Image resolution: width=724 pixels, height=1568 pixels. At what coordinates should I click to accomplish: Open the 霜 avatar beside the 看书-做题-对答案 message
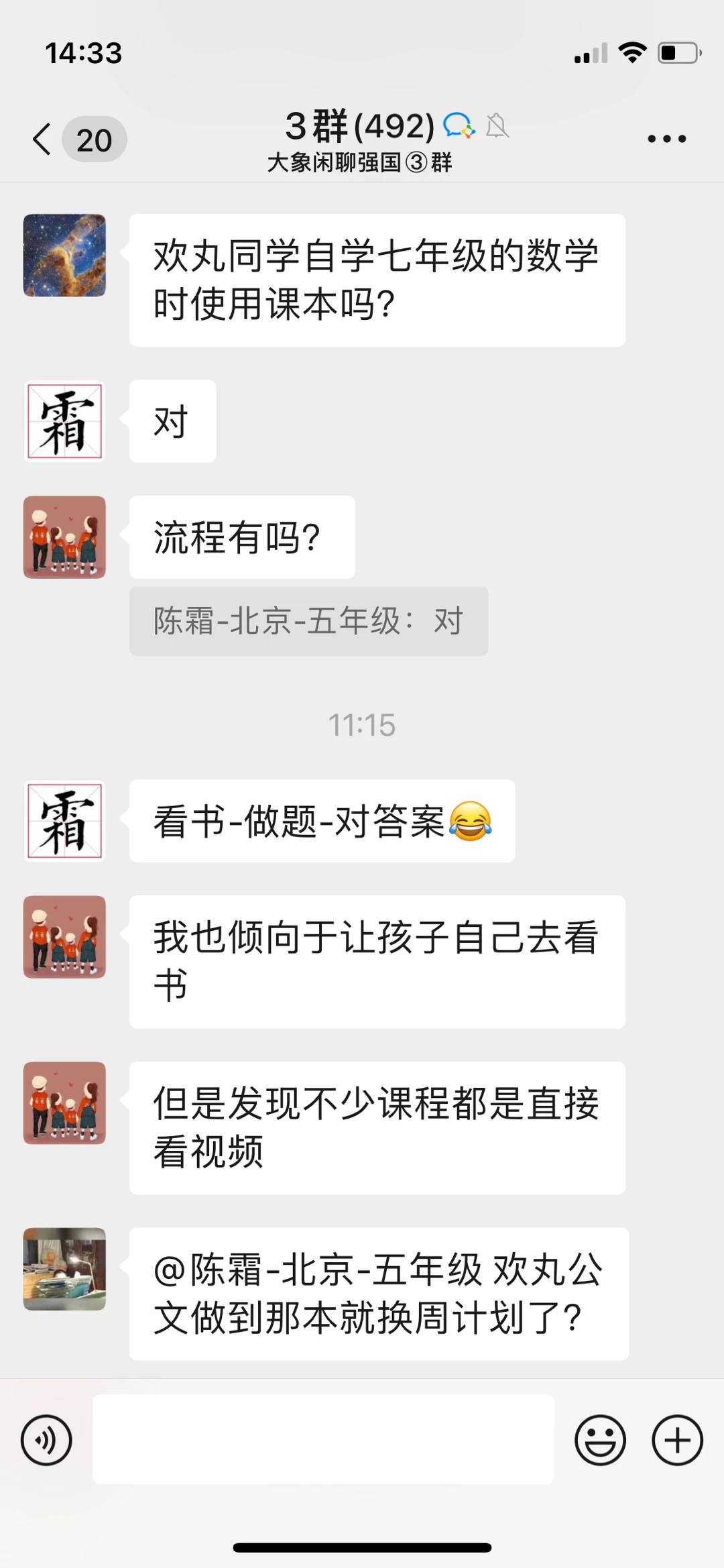click(64, 821)
